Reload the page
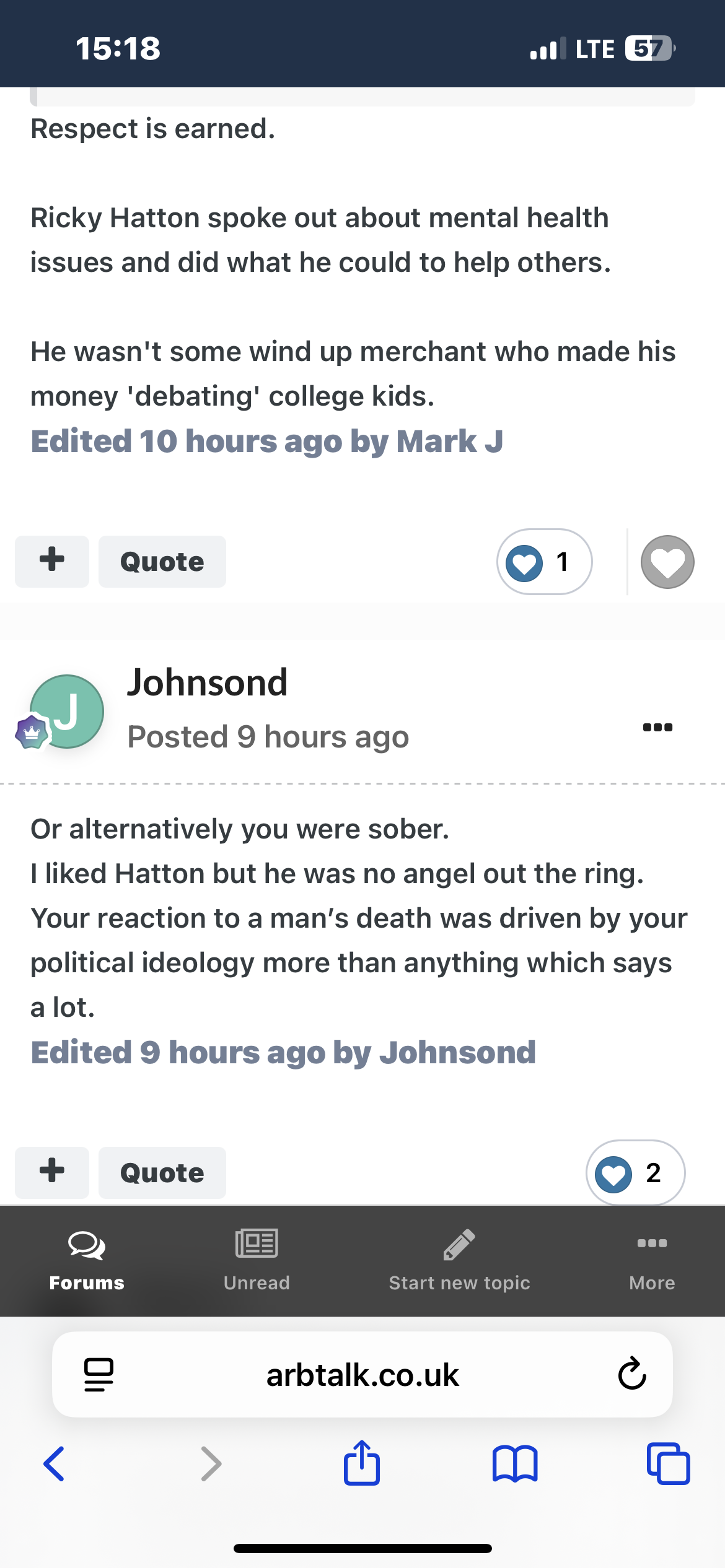Screen dimensions: 725x1568 pyautogui.click(x=632, y=1374)
